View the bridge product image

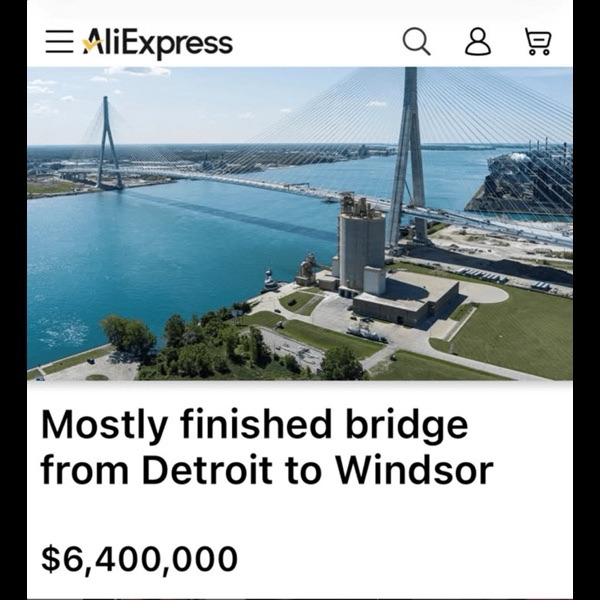point(300,223)
